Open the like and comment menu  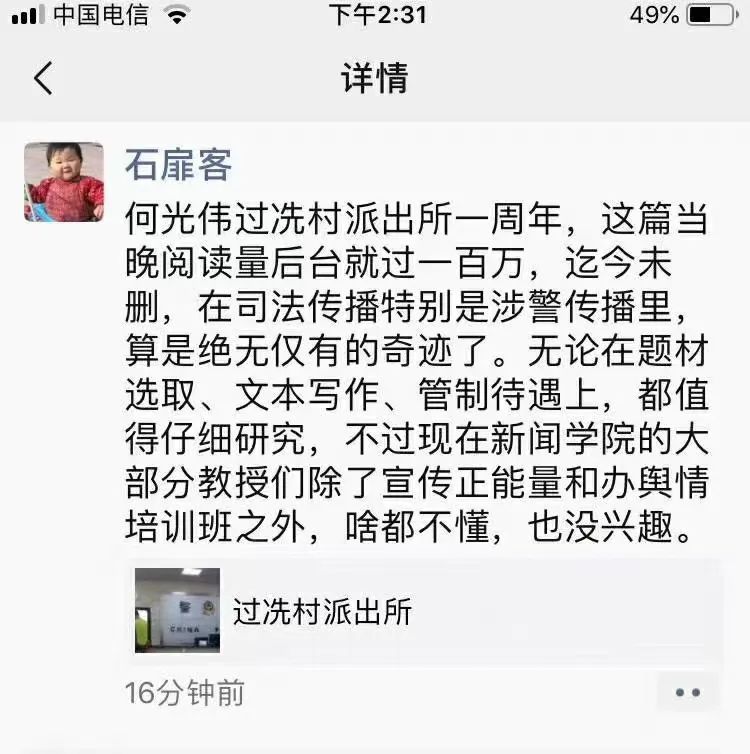point(687,692)
